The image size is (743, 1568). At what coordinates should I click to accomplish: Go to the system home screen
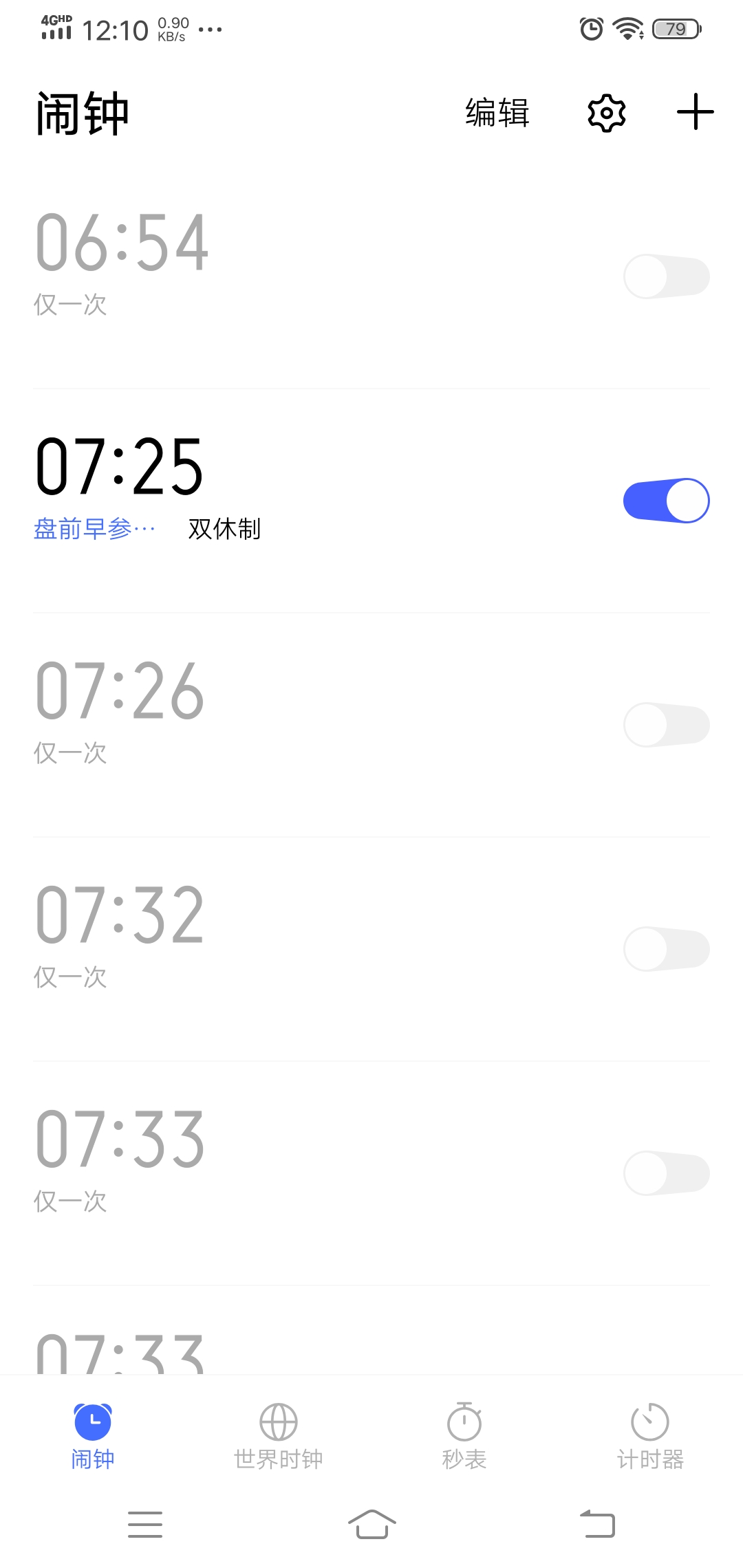tap(371, 1524)
